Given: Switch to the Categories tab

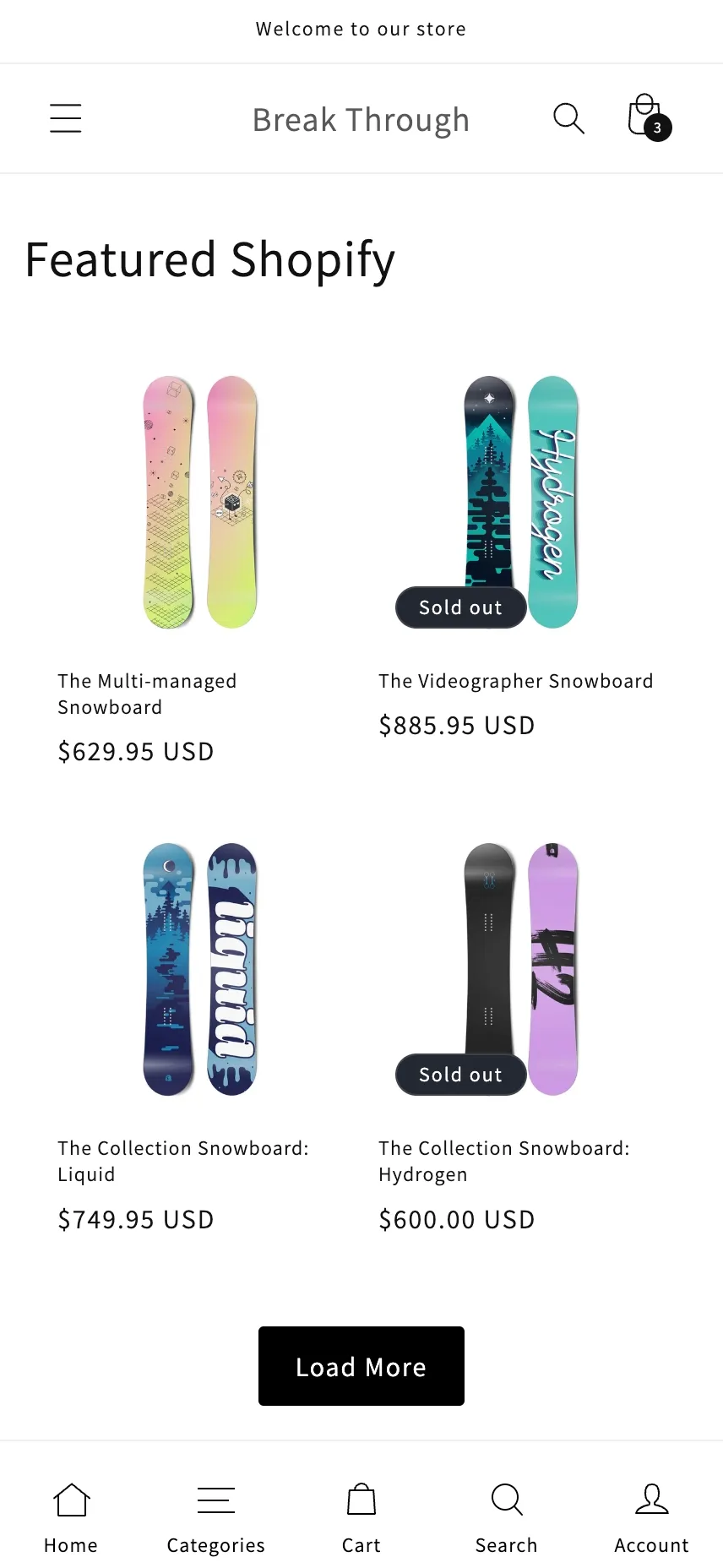Looking at the screenshot, I should click(x=215, y=1518).
